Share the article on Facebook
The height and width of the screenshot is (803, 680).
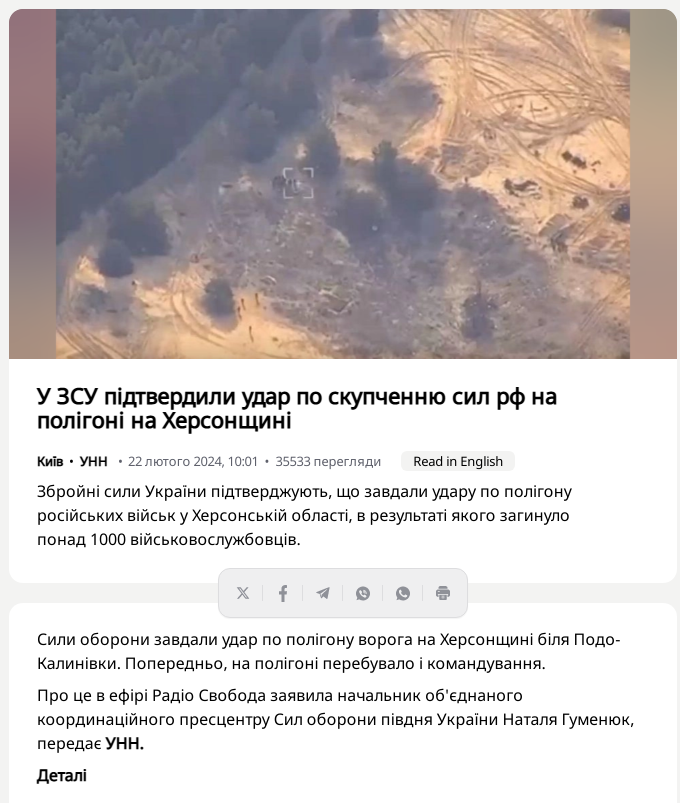click(x=283, y=593)
